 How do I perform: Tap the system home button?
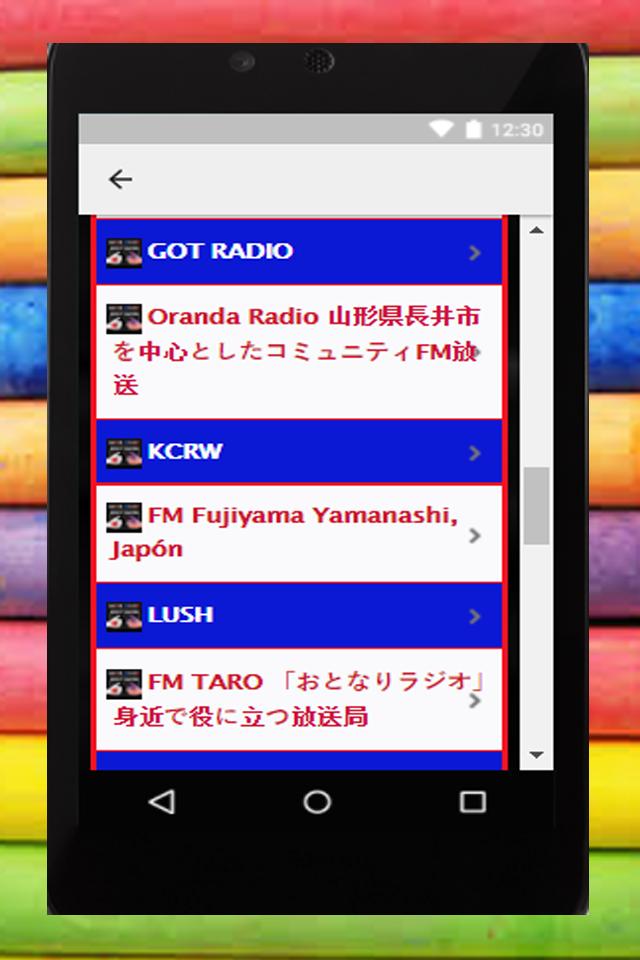tap(317, 801)
